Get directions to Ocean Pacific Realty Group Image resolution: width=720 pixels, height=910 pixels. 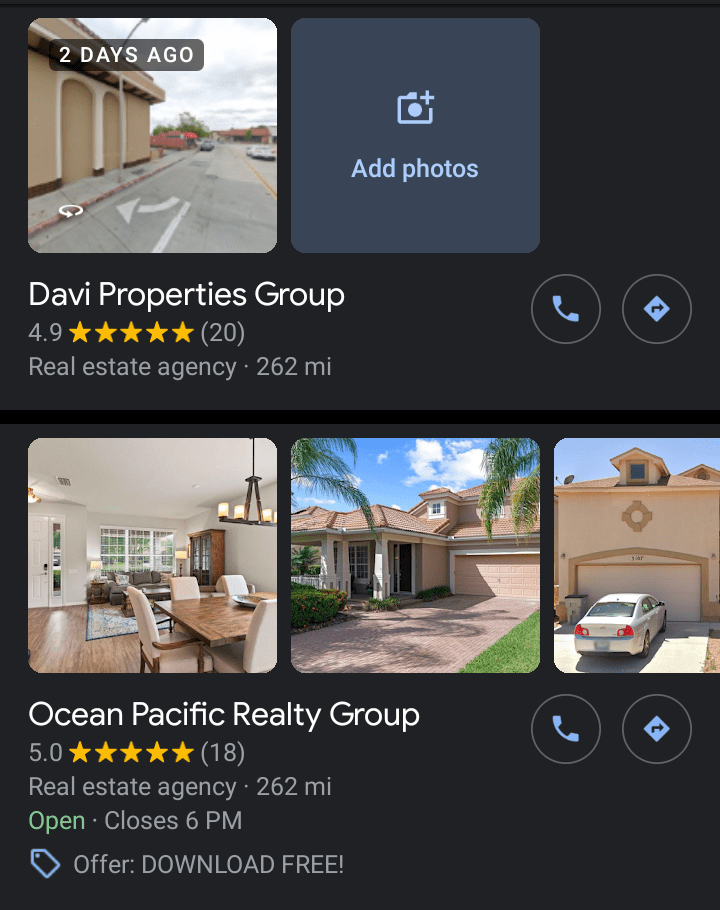(x=657, y=730)
